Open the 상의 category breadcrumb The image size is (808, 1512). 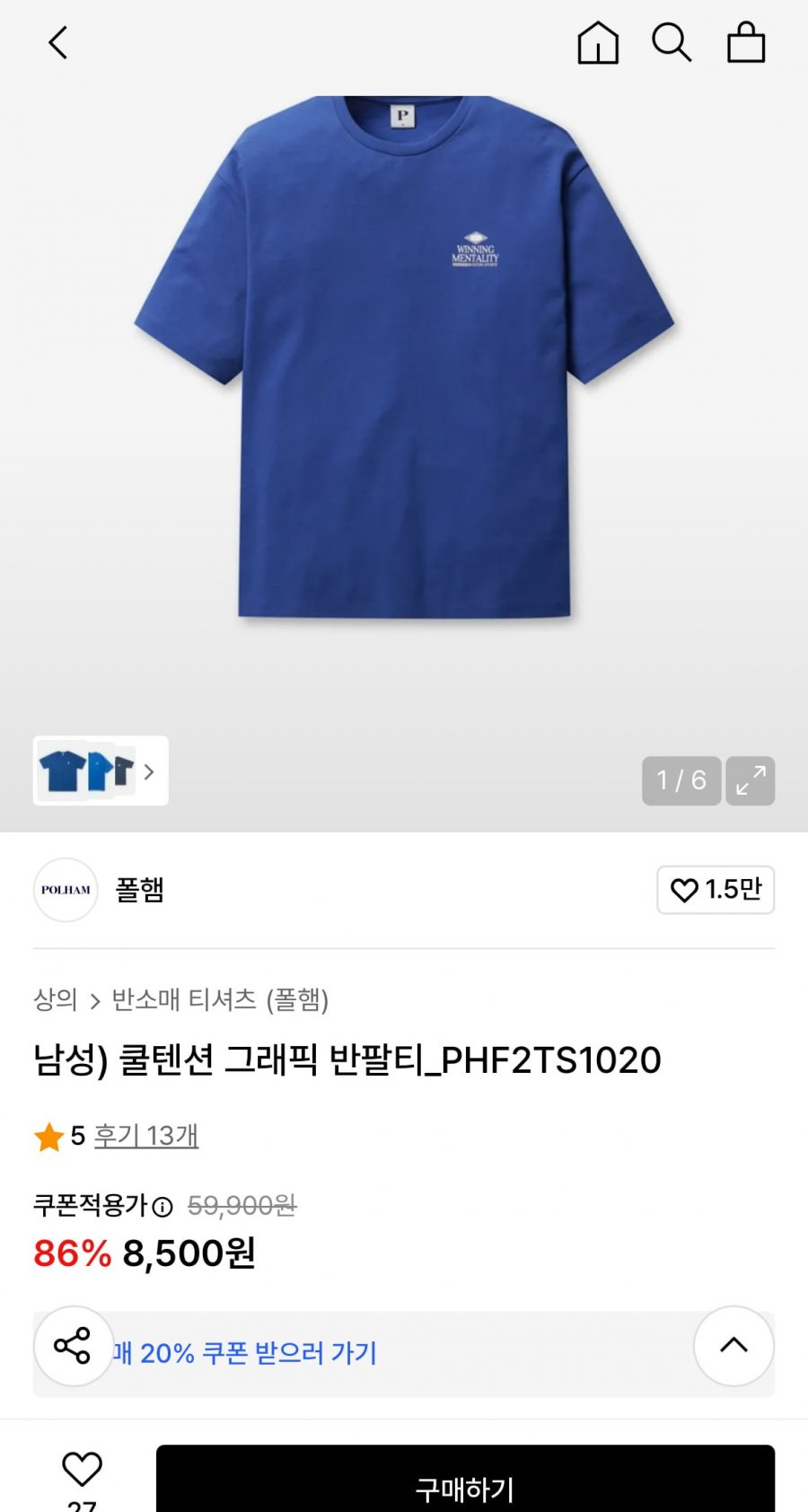tap(56, 999)
